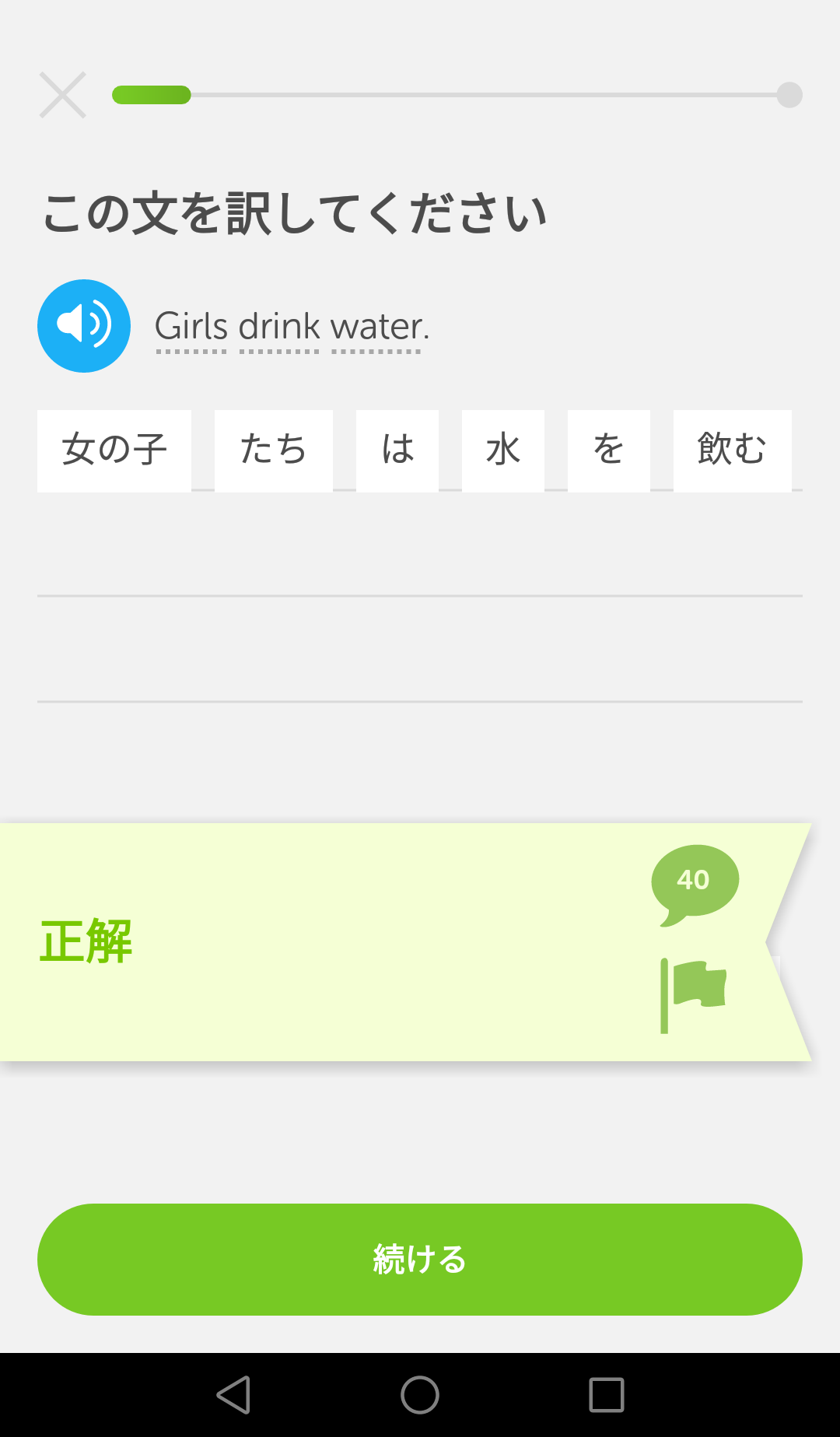This screenshot has width=840, height=1437.
Task: Select the たち word tile
Action: [x=274, y=450]
